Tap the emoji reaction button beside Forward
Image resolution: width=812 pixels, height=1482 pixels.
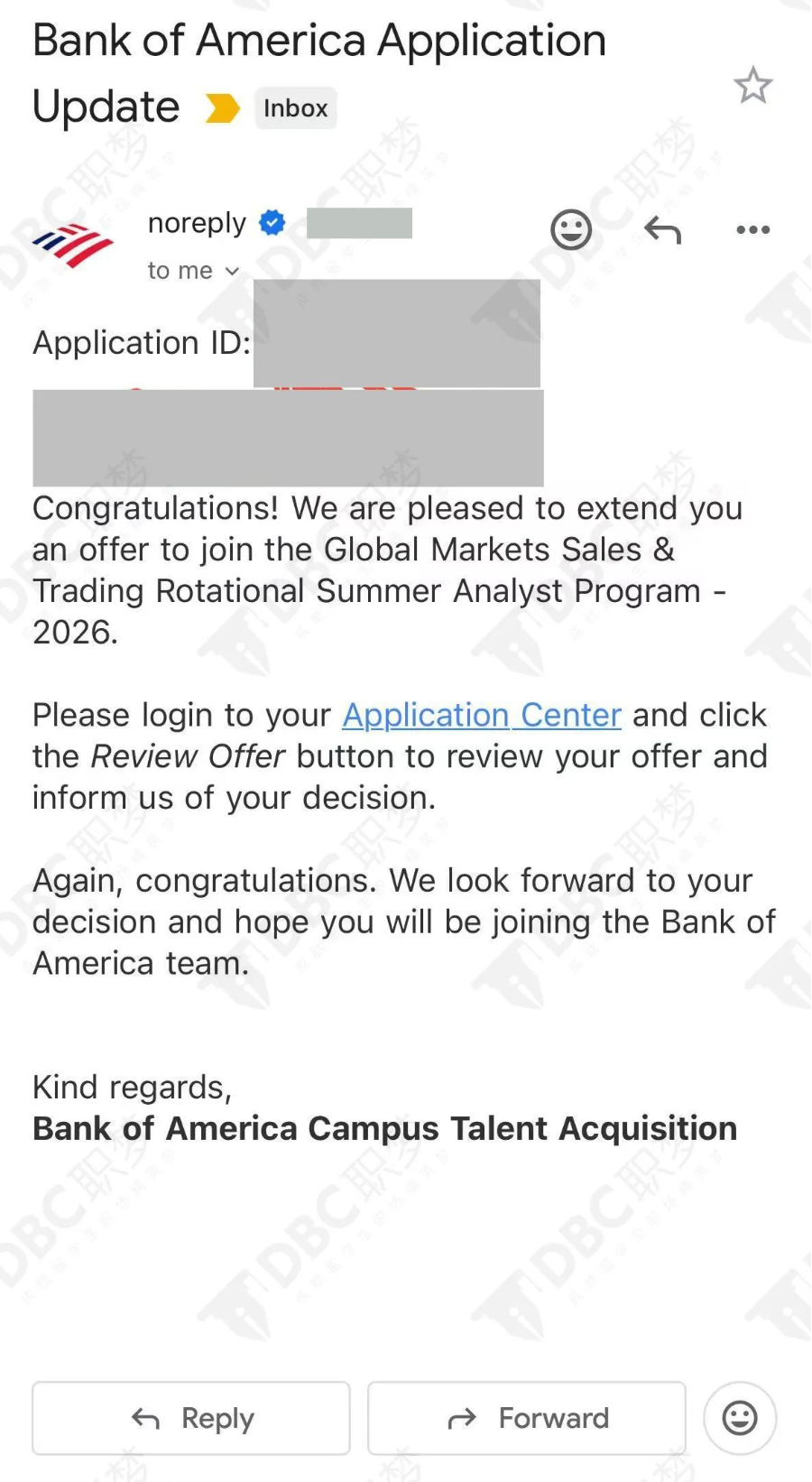pyautogui.click(x=740, y=1418)
